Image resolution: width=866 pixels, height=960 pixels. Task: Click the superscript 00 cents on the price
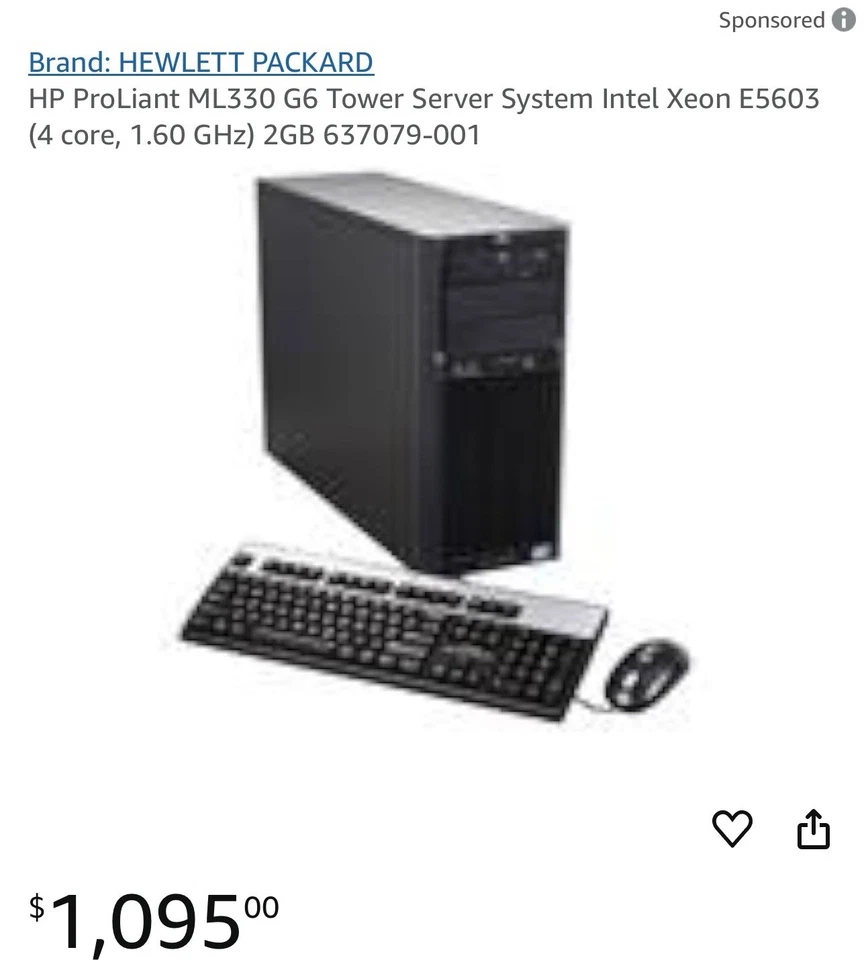click(x=259, y=905)
